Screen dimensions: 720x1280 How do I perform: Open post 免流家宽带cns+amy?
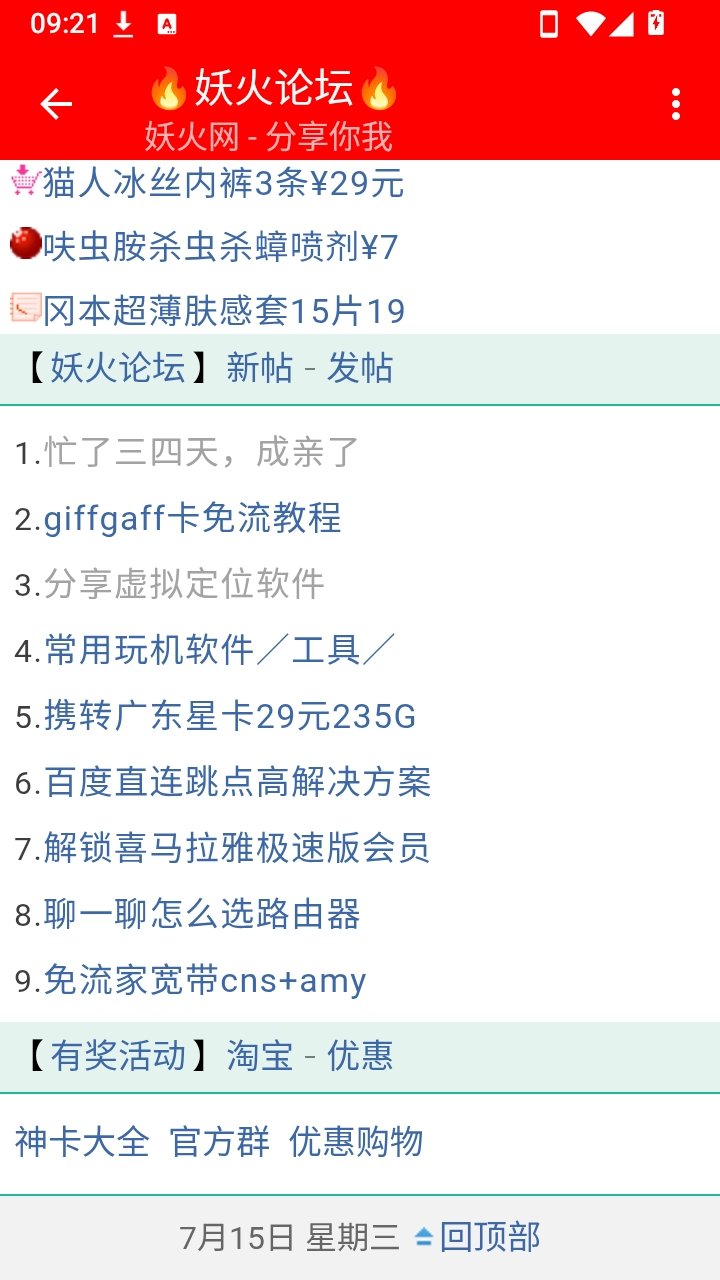[205, 980]
